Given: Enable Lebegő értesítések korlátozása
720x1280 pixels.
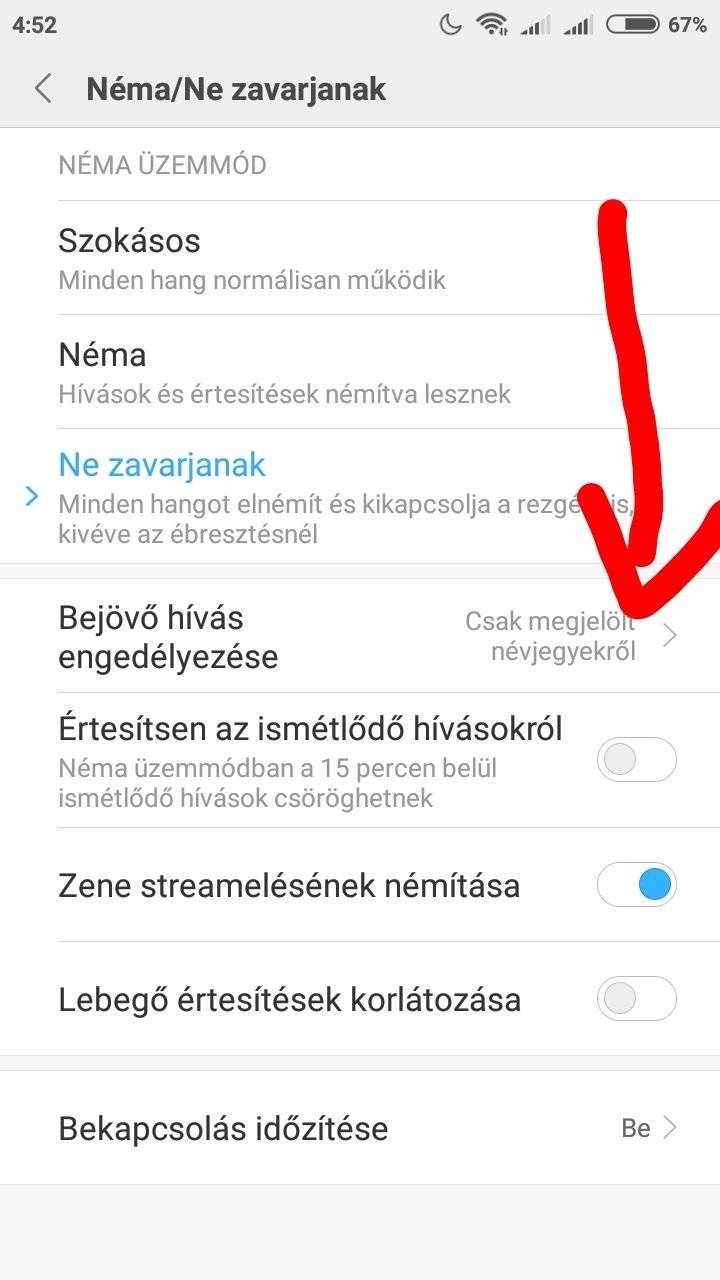Looking at the screenshot, I should (x=637, y=999).
